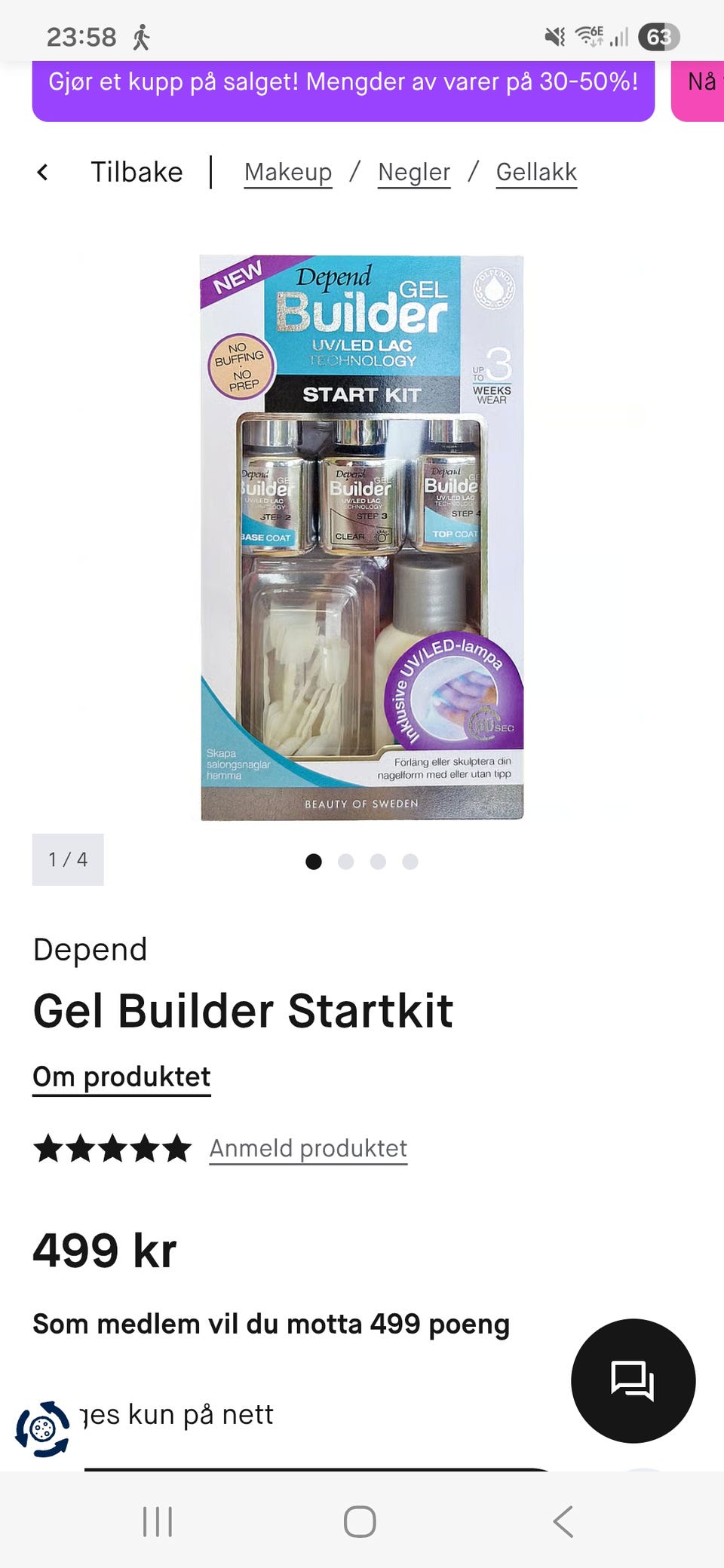
Task: Click the fifth rating star
Action: click(x=178, y=1147)
